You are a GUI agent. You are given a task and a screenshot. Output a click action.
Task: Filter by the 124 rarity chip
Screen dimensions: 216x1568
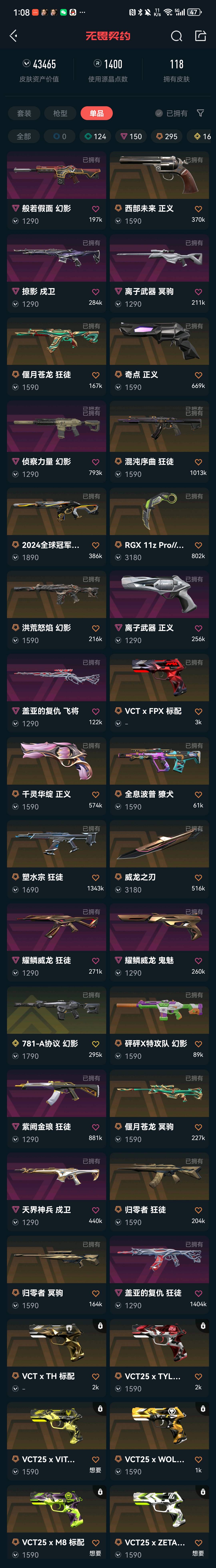click(95, 136)
